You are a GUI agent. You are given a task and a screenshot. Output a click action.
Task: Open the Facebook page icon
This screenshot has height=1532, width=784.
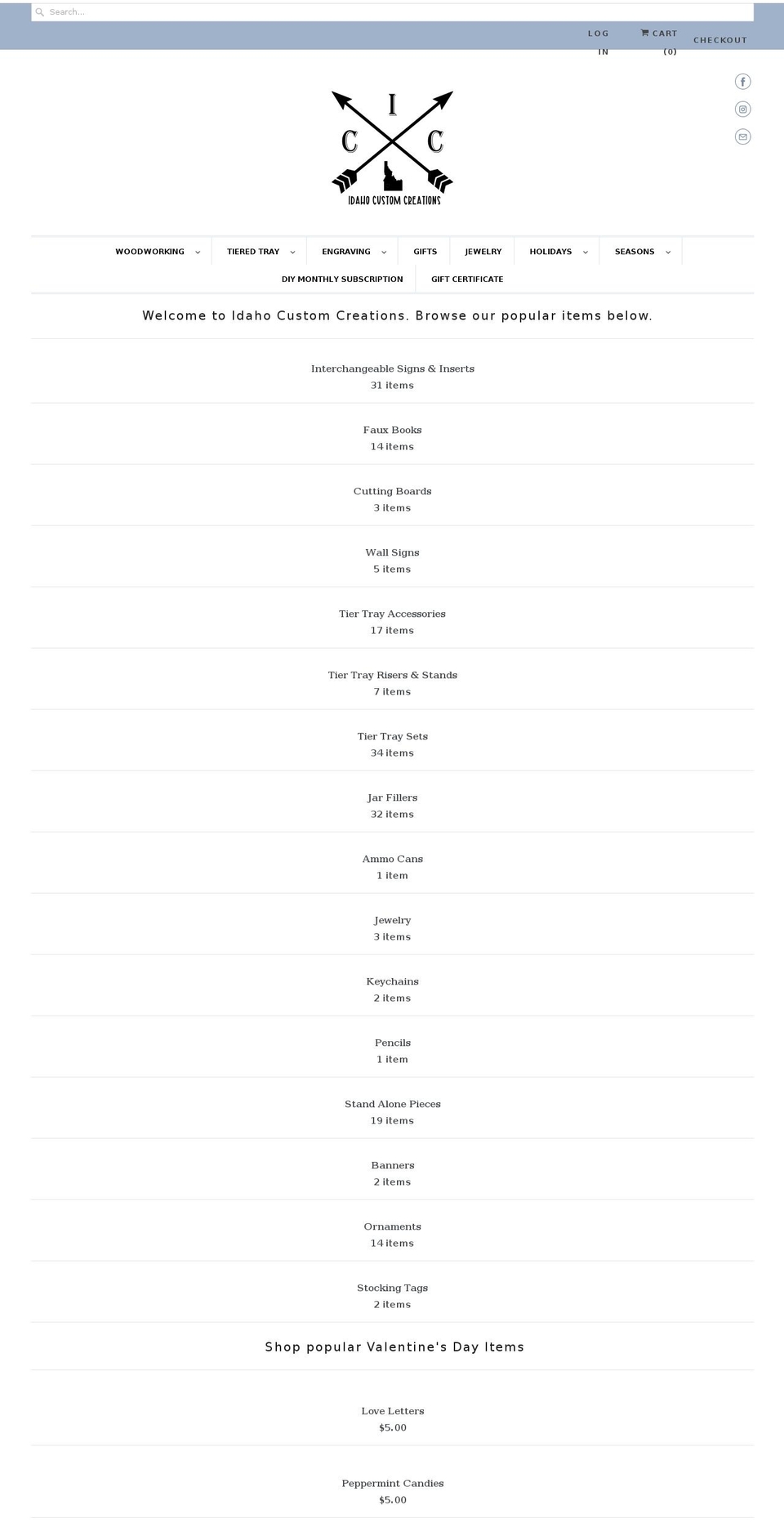[x=742, y=82]
